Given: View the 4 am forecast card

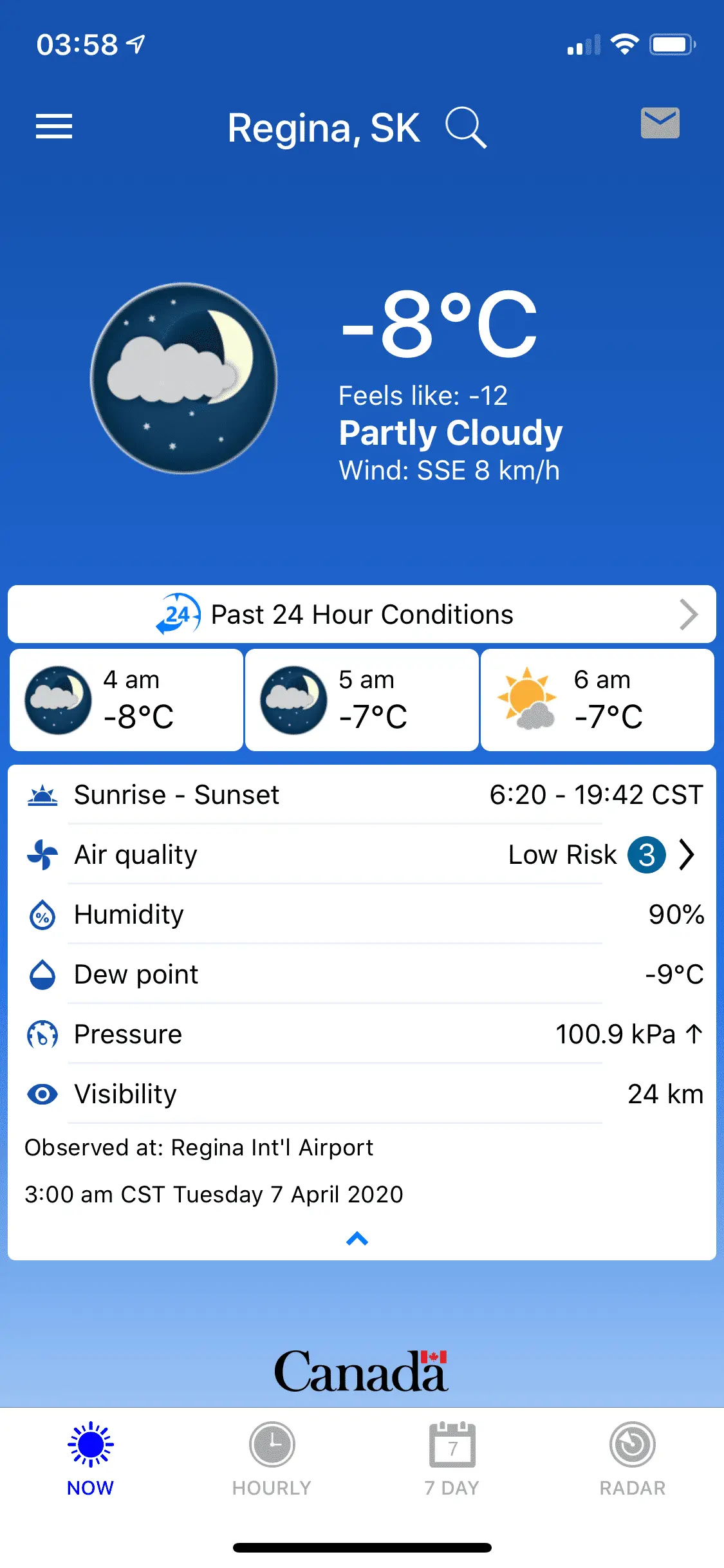Looking at the screenshot, I should 127,700.
